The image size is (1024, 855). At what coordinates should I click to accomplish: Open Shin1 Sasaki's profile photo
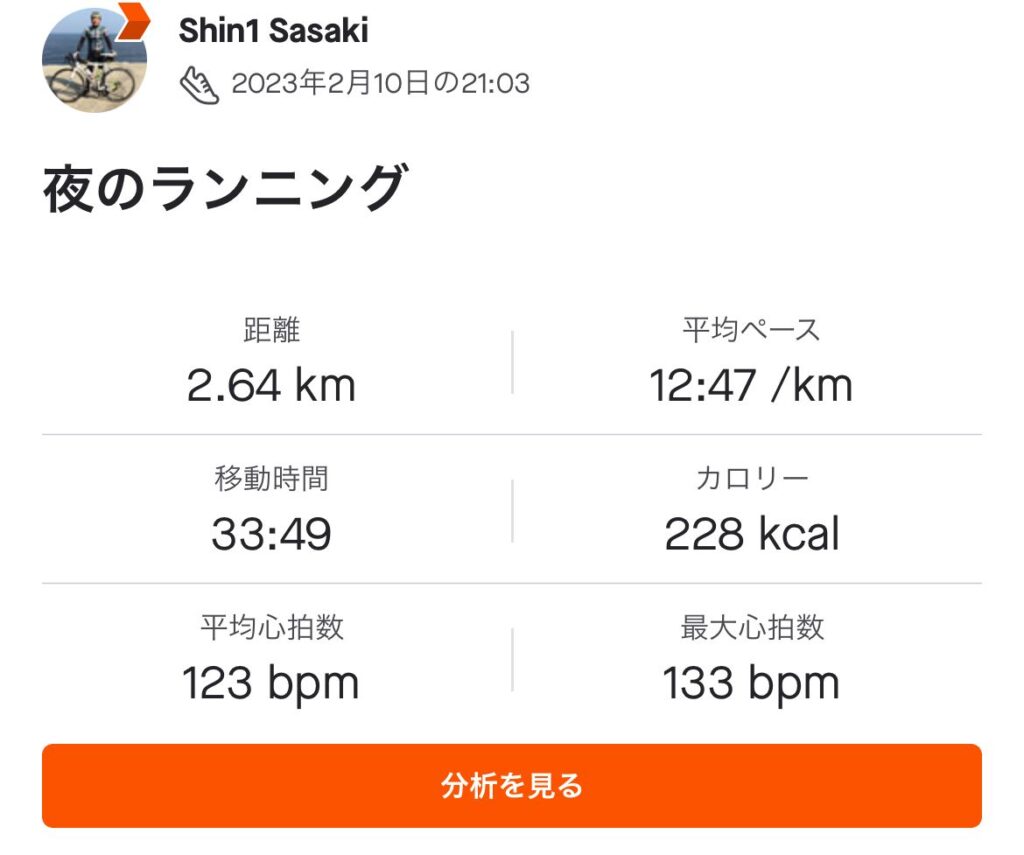tap(93, 60)
